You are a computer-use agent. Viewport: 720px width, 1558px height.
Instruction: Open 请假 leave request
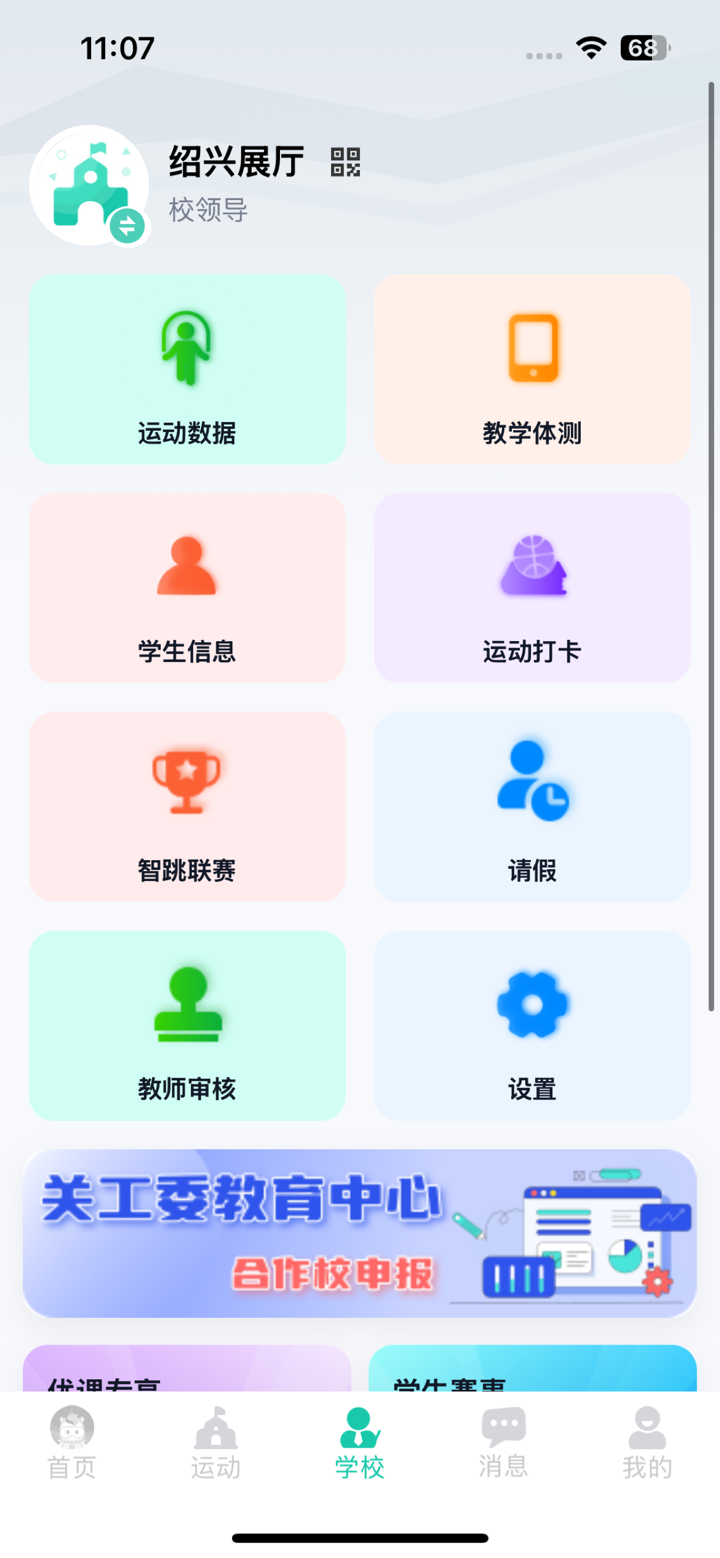[x=531, y=806]
